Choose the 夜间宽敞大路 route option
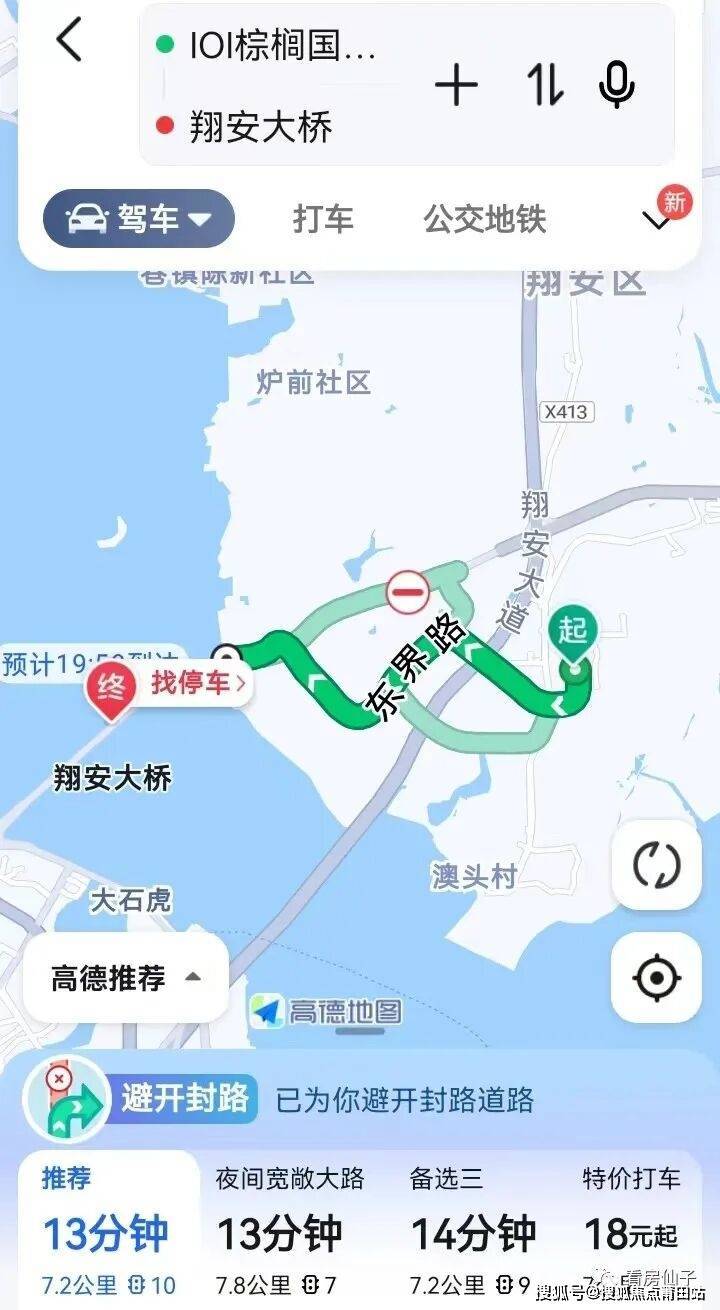The width and height of the screenshot is (720, 1310). tap(290, 1231)
